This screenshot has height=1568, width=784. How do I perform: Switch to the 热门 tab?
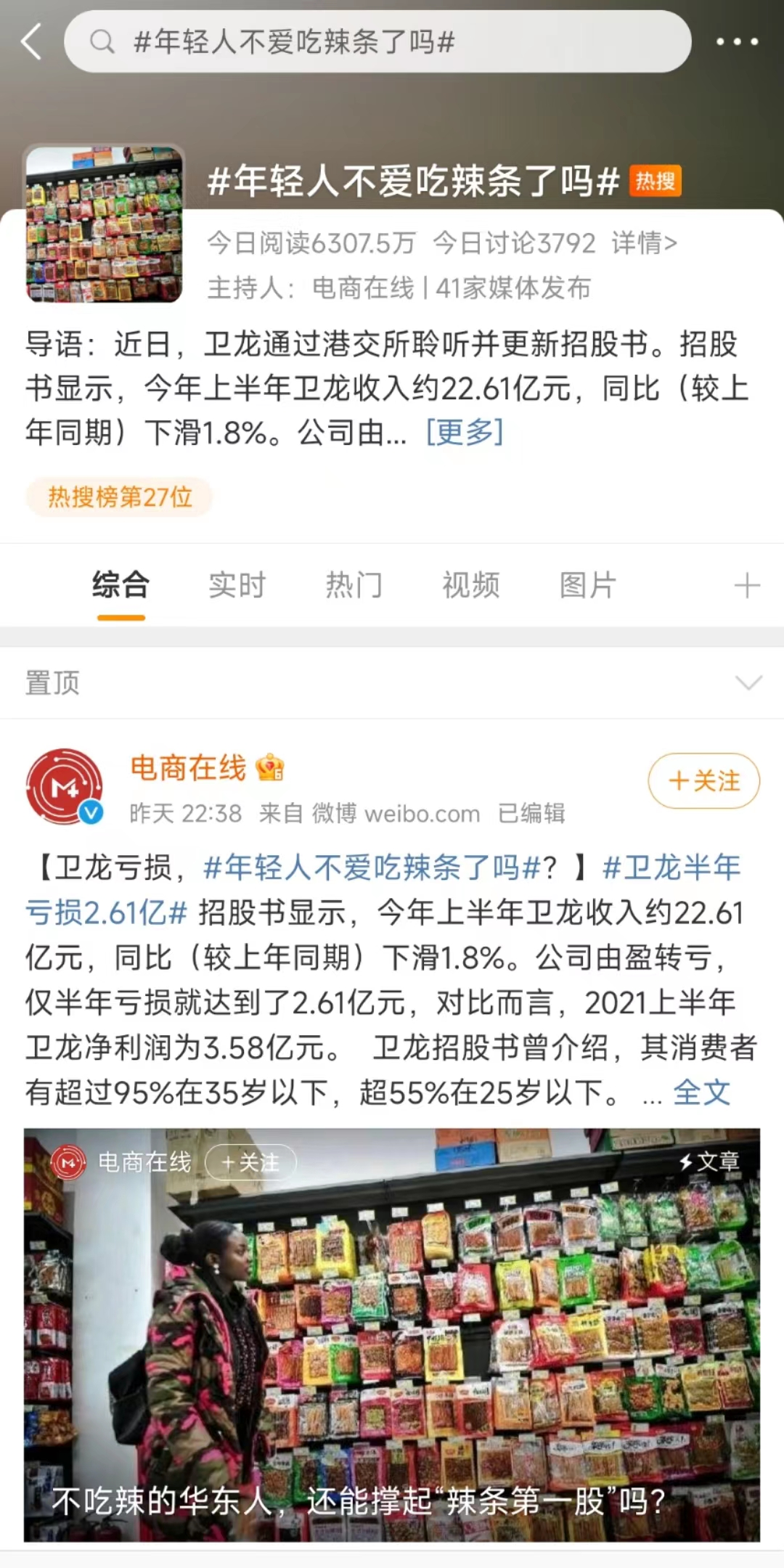click(354, 585)
